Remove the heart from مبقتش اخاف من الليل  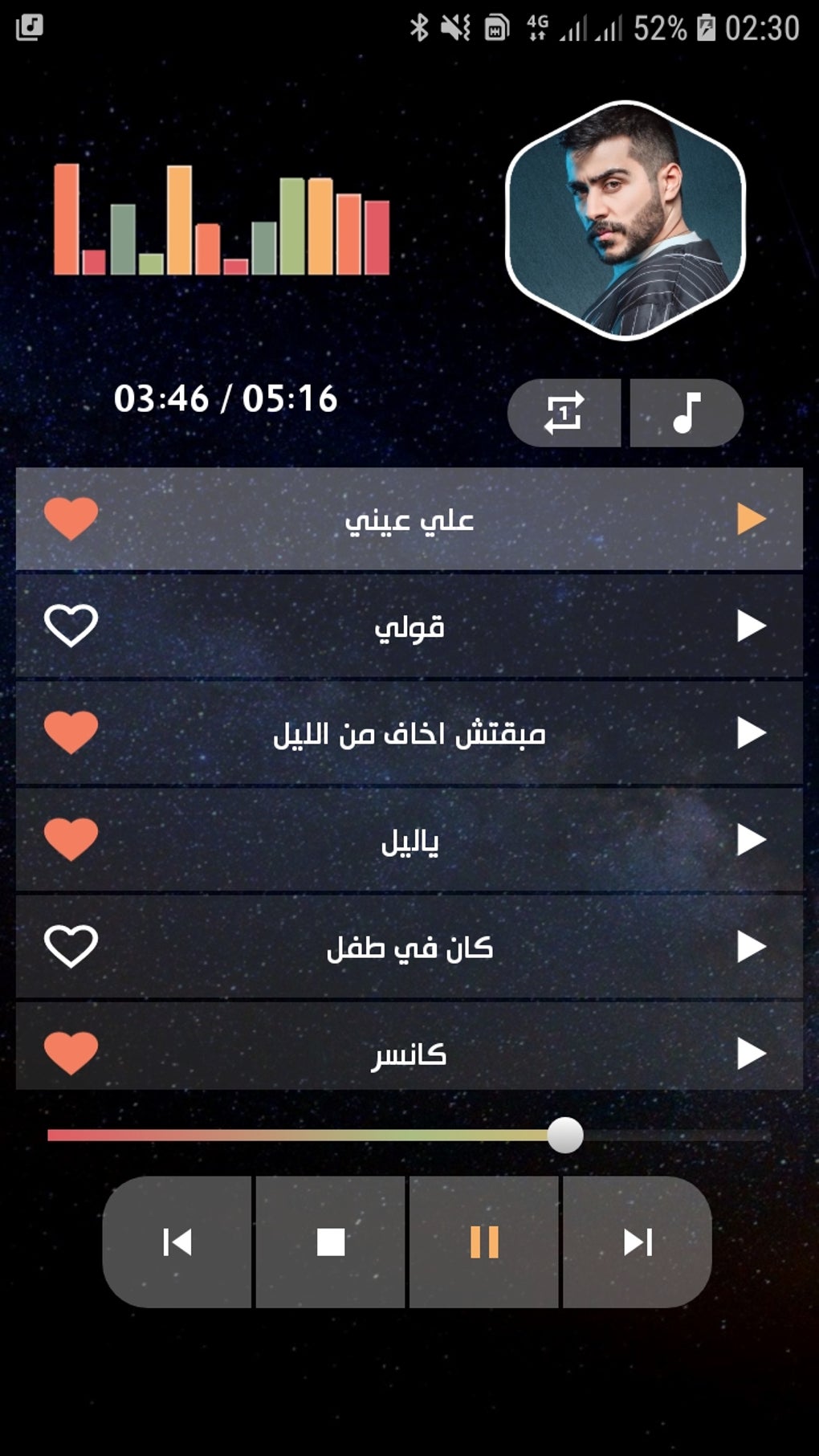click(x=71, y=732)
